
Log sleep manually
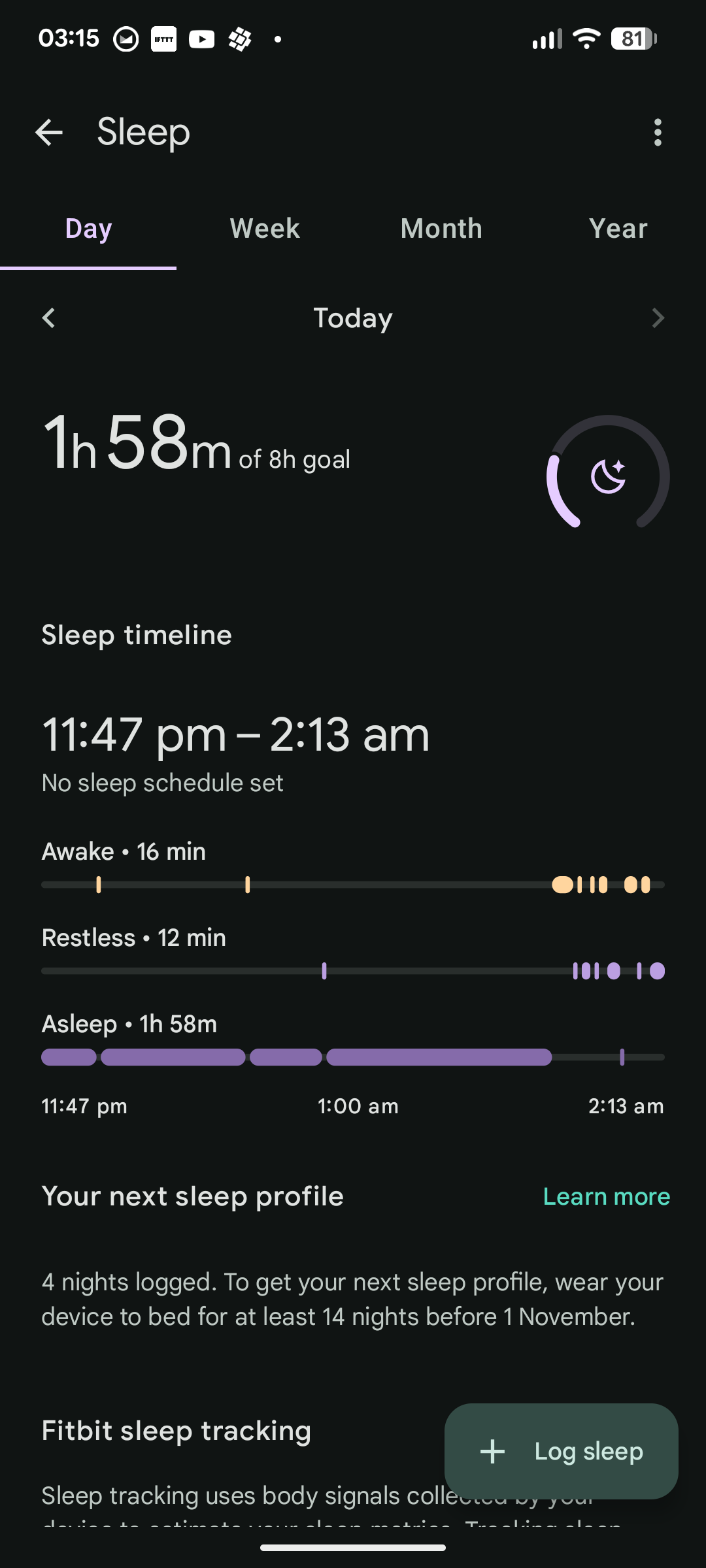[x=562, y=1451]
